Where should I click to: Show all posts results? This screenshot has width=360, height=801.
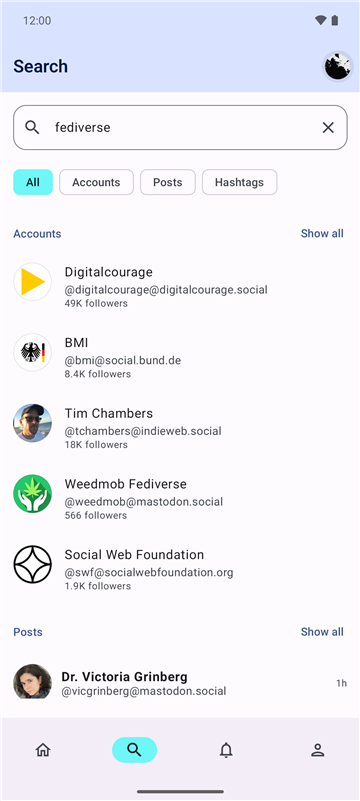tap(322, 632)
